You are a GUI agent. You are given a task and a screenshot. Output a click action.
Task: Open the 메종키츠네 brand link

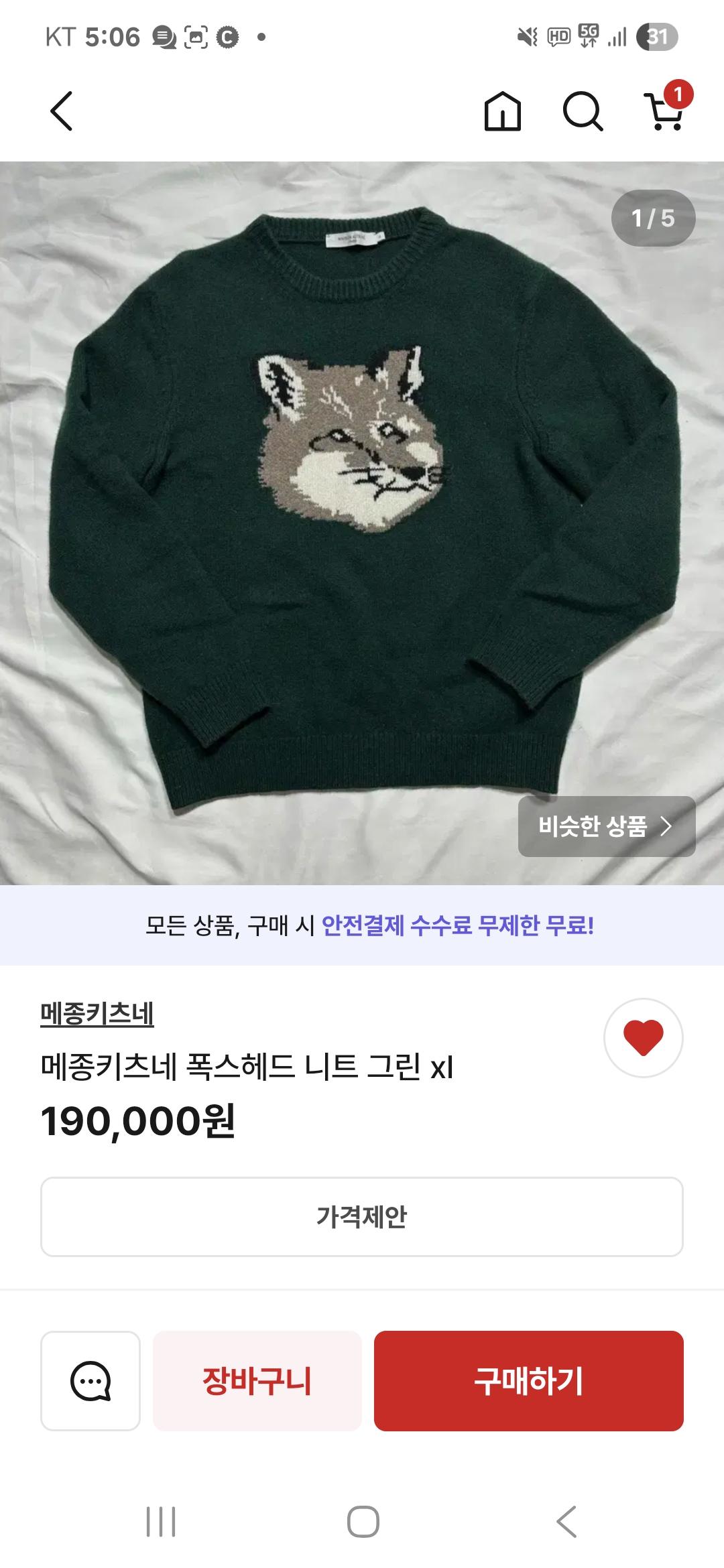(97, 1013)
